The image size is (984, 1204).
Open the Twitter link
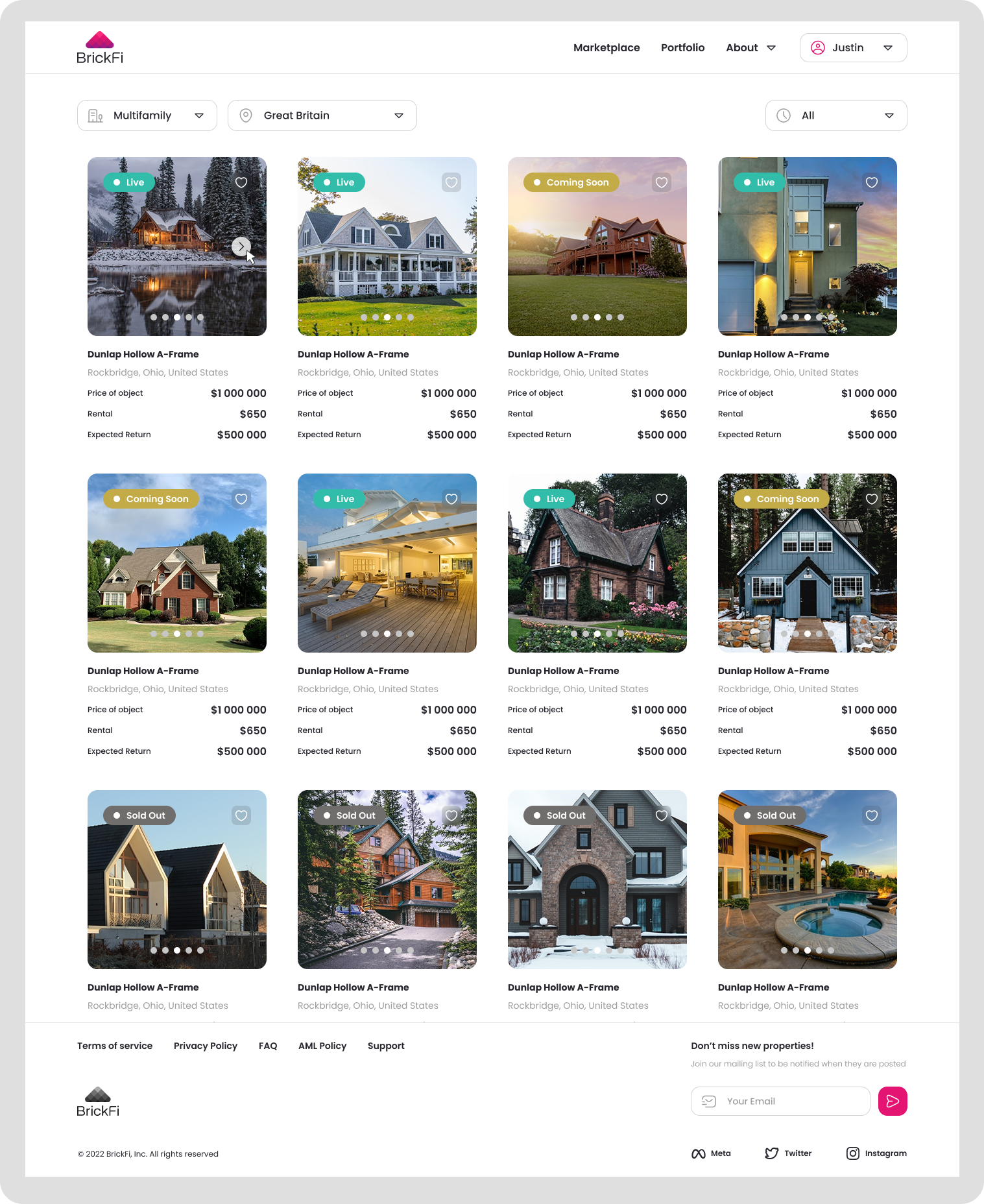[x=789, y=1153]
